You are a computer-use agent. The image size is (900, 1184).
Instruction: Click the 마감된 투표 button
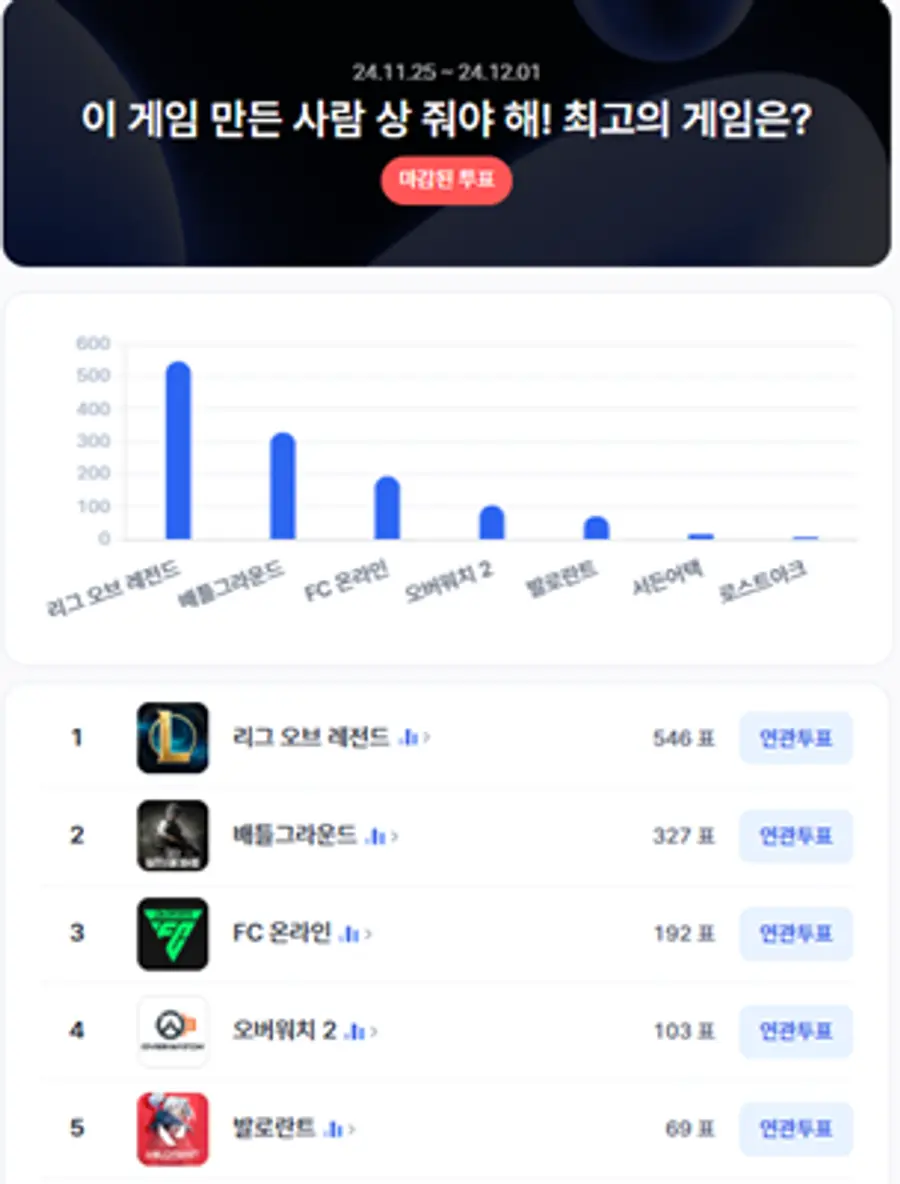click(x=449, y=182)
